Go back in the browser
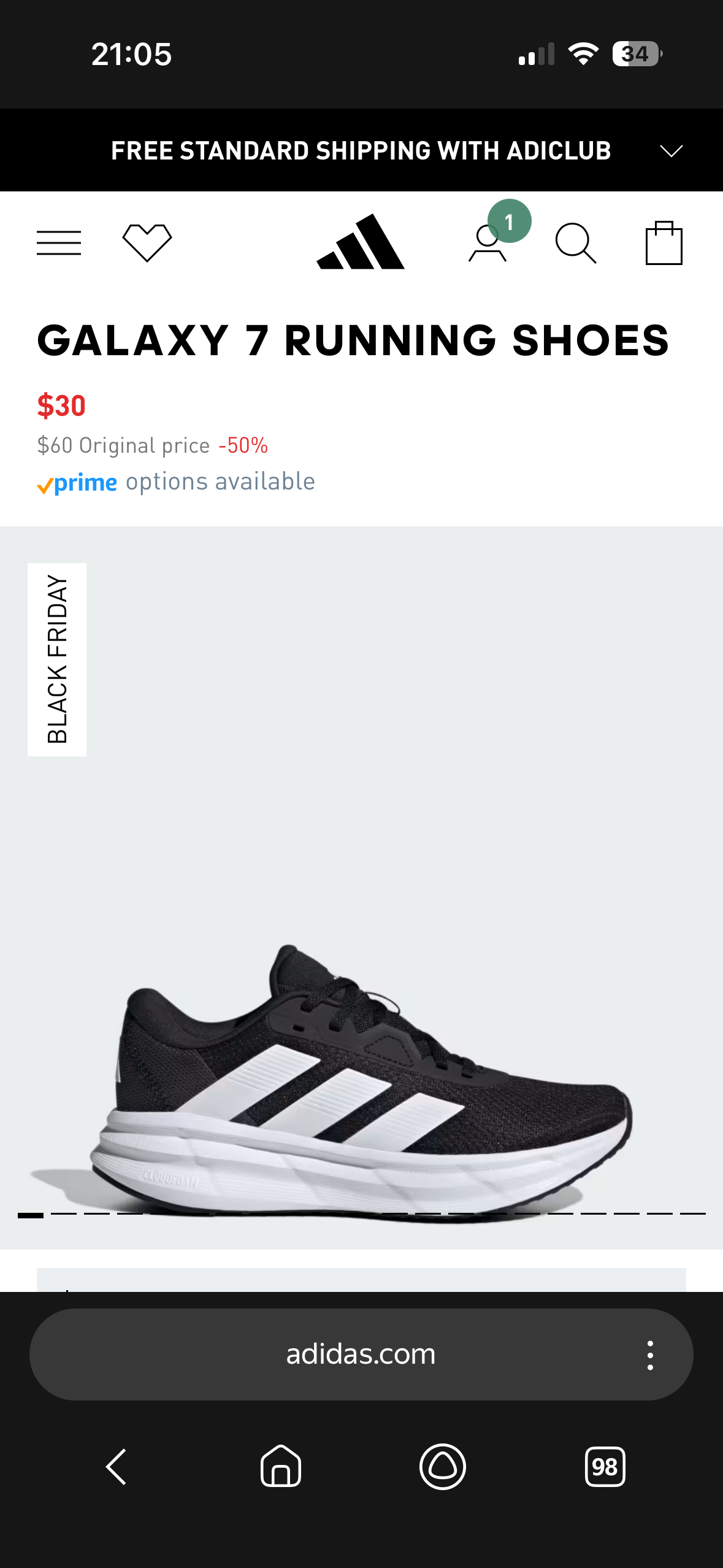The height and width of the screenshot is (1568, 723). click(x=117, y=1467)
